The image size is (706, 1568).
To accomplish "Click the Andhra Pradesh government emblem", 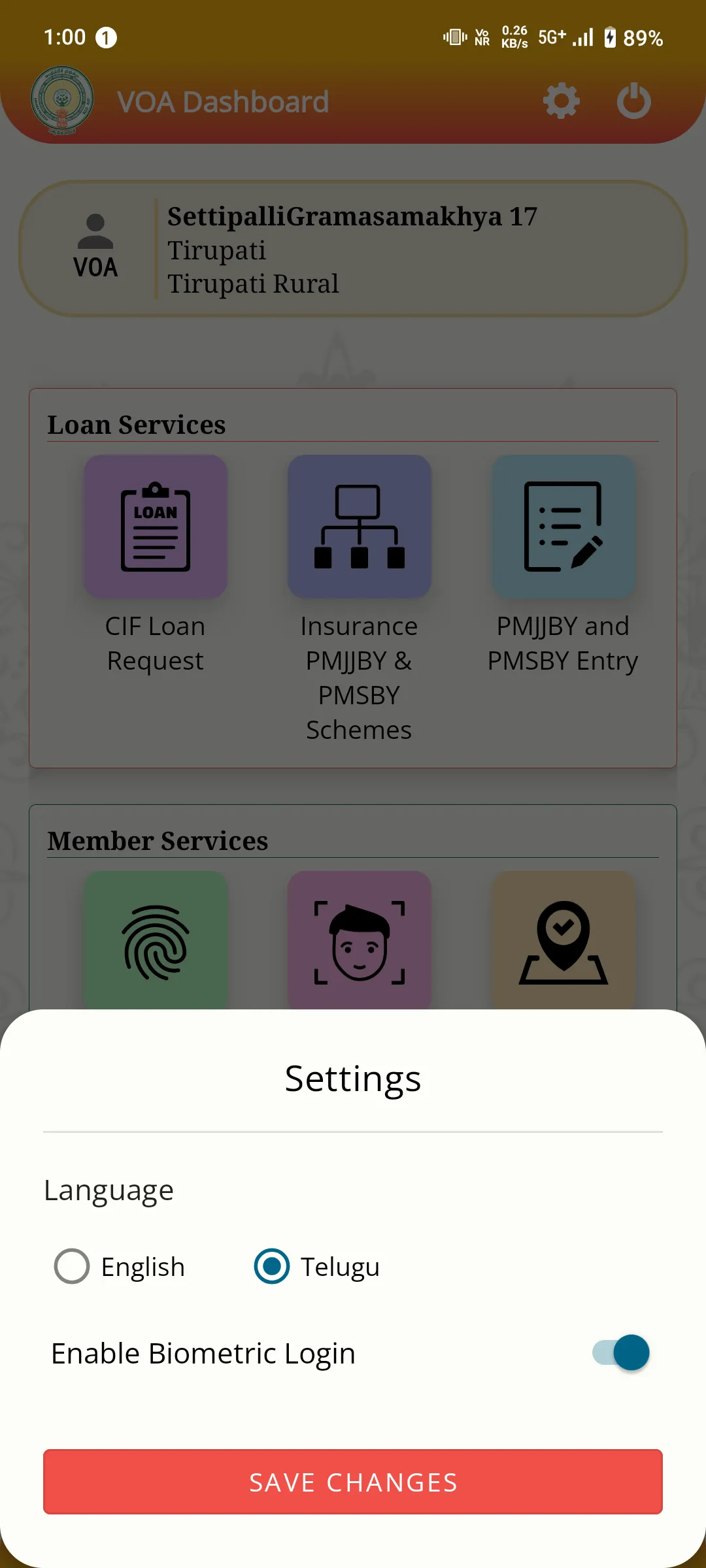I will [x=62, y=101].
